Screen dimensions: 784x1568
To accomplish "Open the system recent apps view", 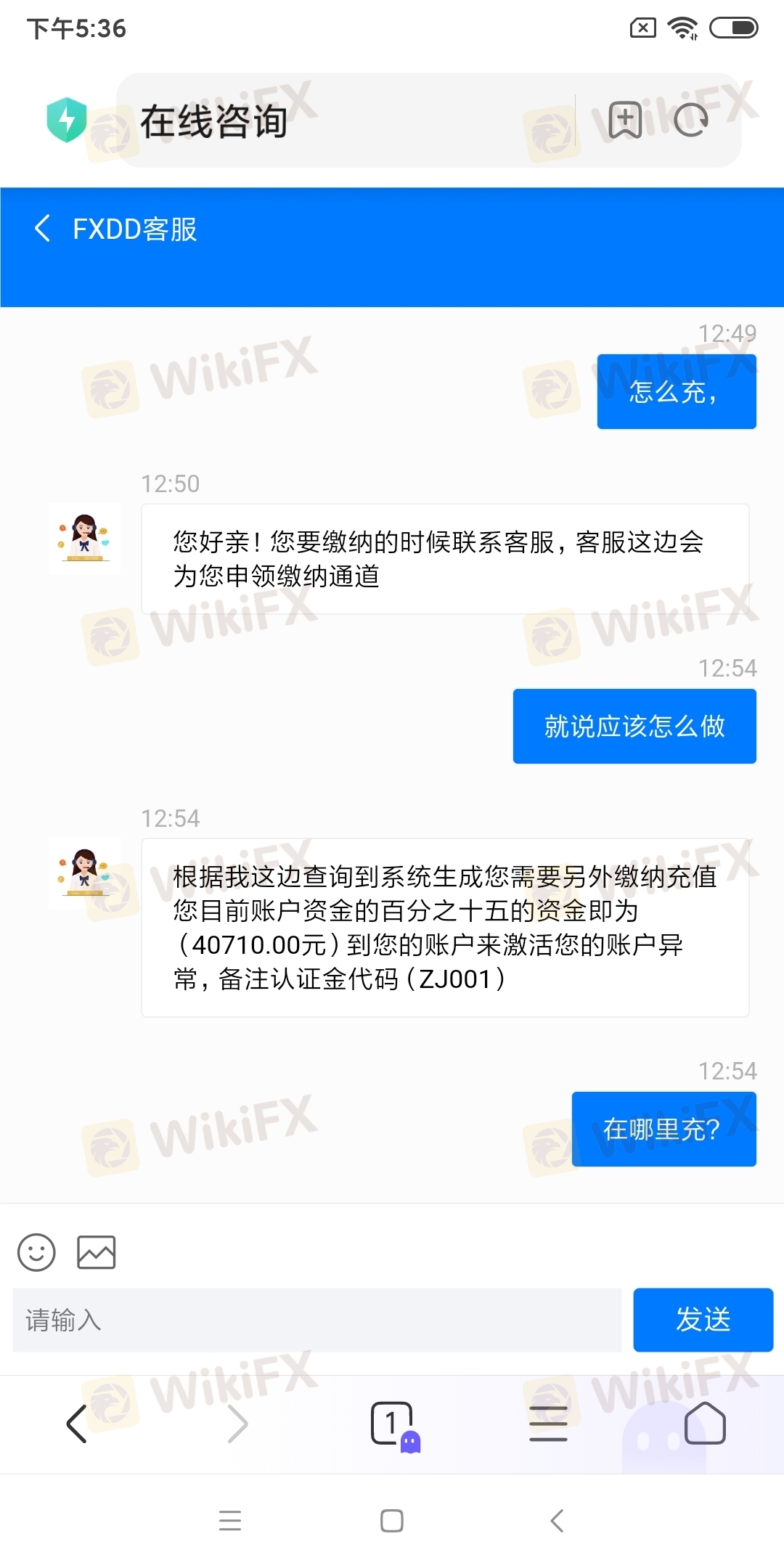I will 230,1520.
